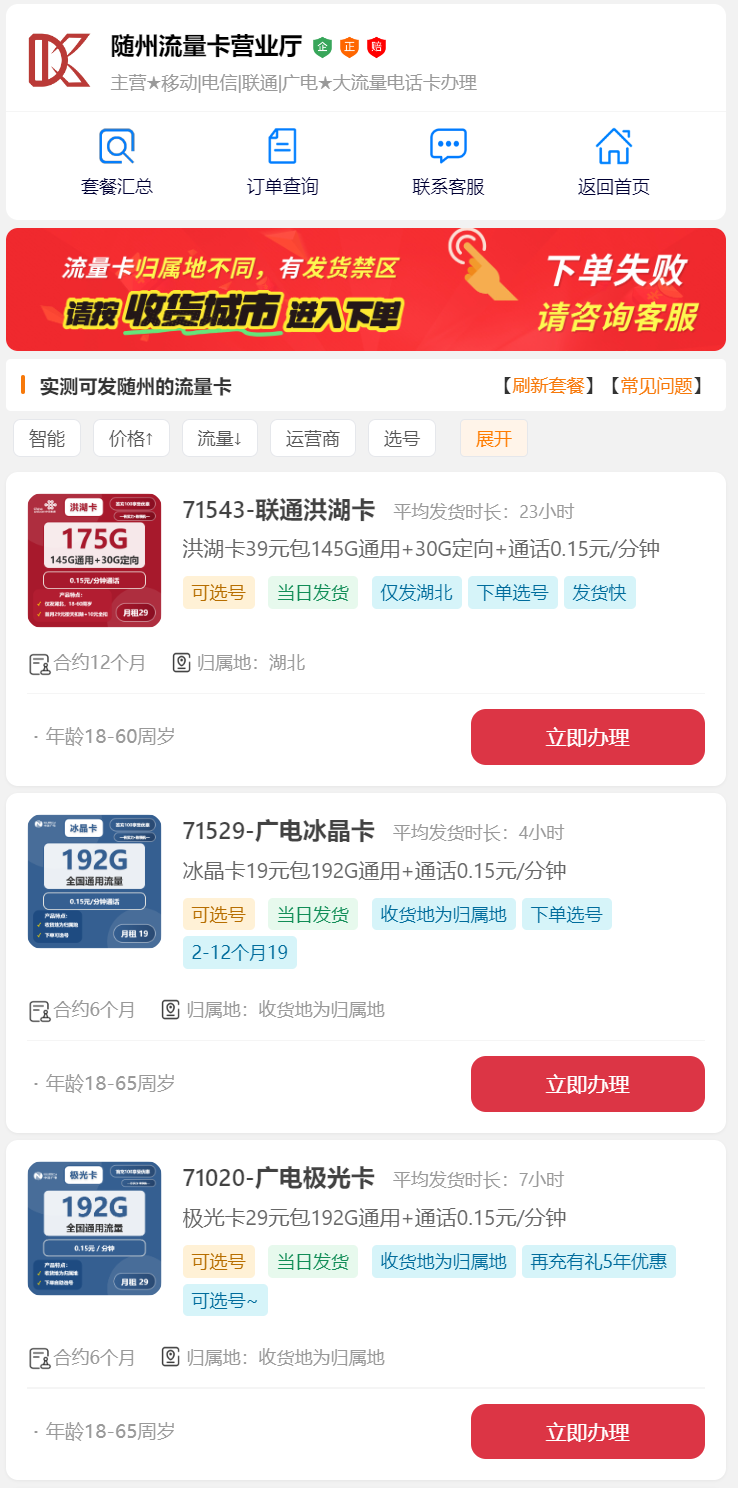Open 联系客服 chat bubble icon
The height and width of the screenshot is (1488, 738).
click(447, 146)
